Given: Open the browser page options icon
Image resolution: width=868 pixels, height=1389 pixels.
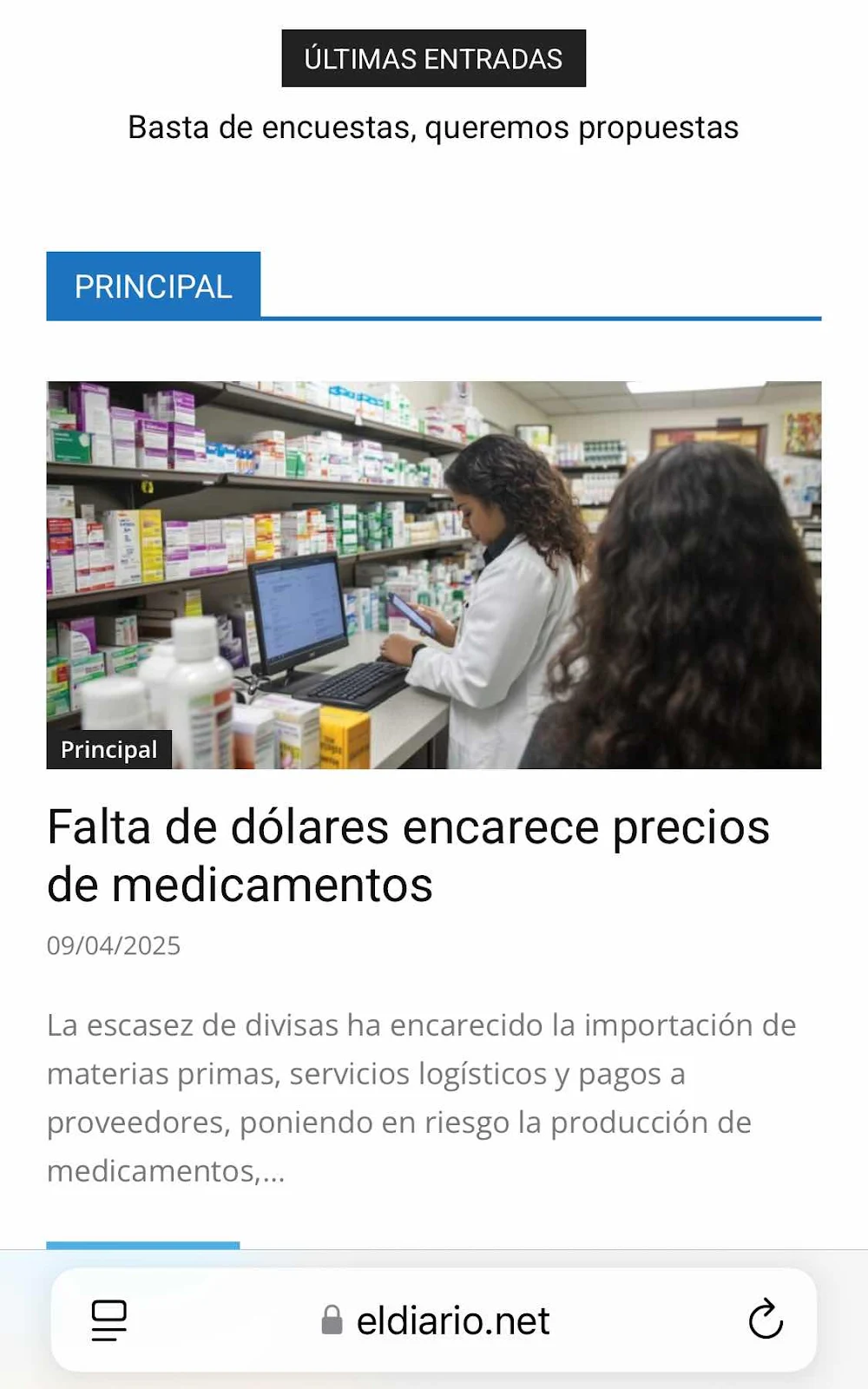Looking at the screenshot, I should tap(109, 1320).
